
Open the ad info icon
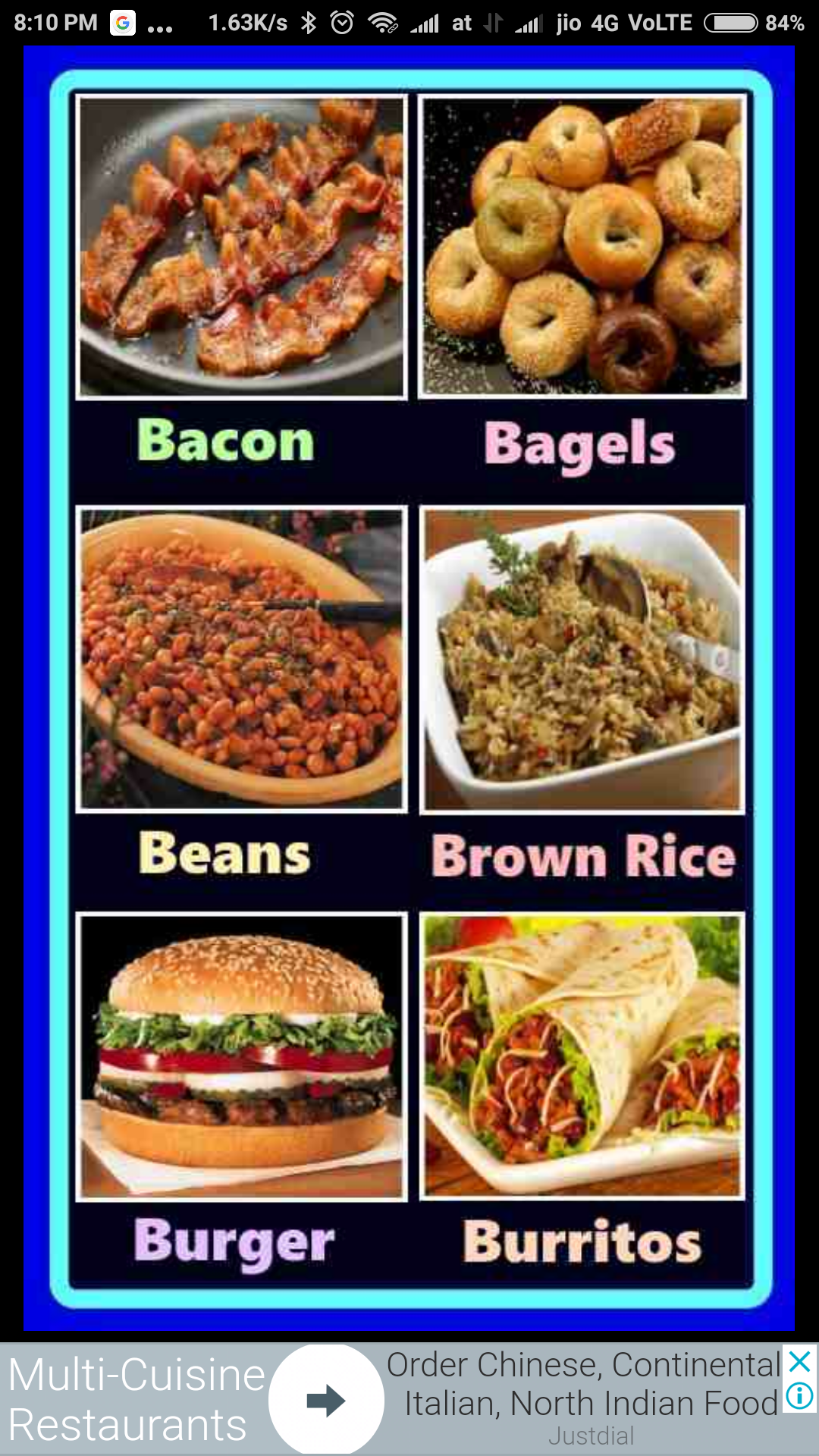point(799,1396)
